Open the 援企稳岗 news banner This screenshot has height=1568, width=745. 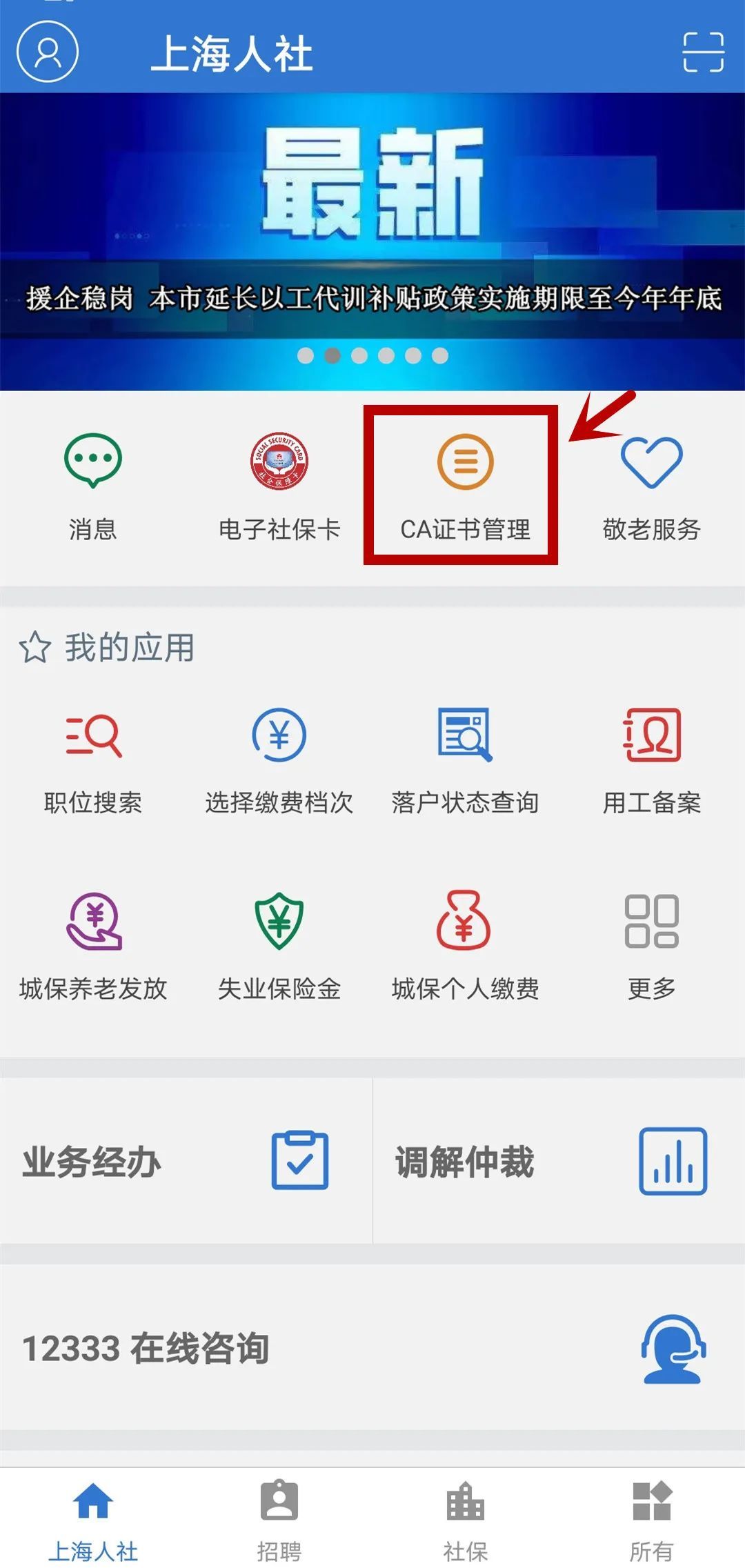click(x=372, y=241)
